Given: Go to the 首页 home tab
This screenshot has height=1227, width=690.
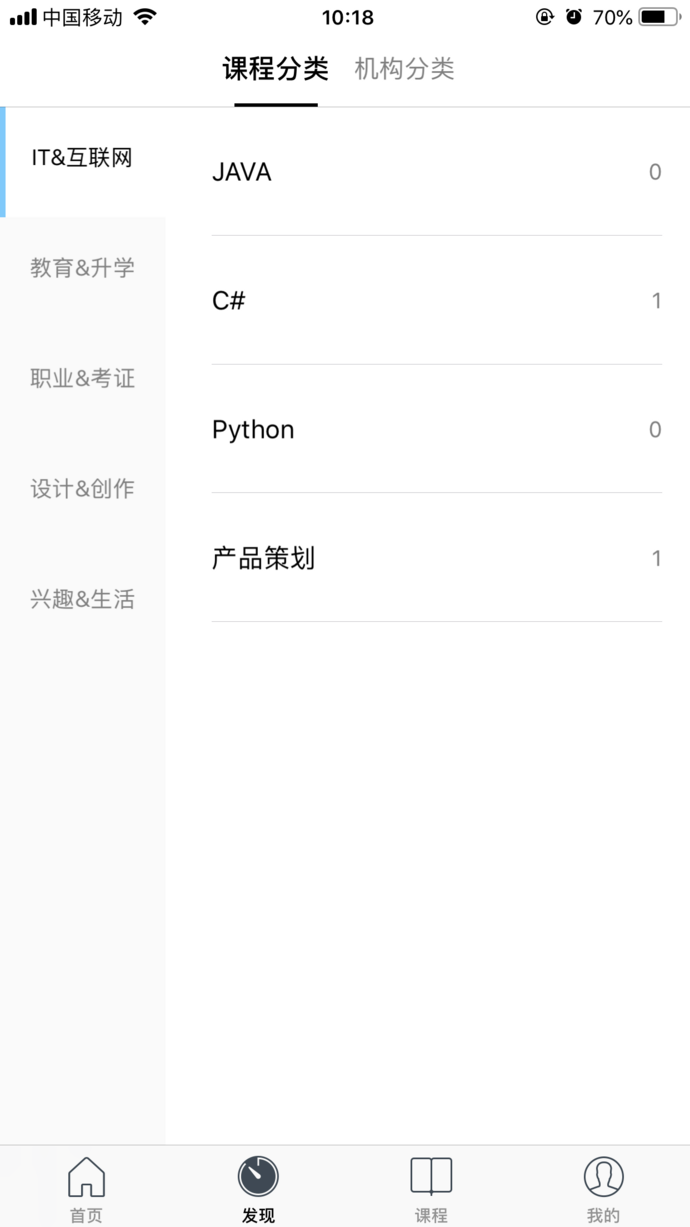Looking at the screenshot, I should coord(86,1188).
